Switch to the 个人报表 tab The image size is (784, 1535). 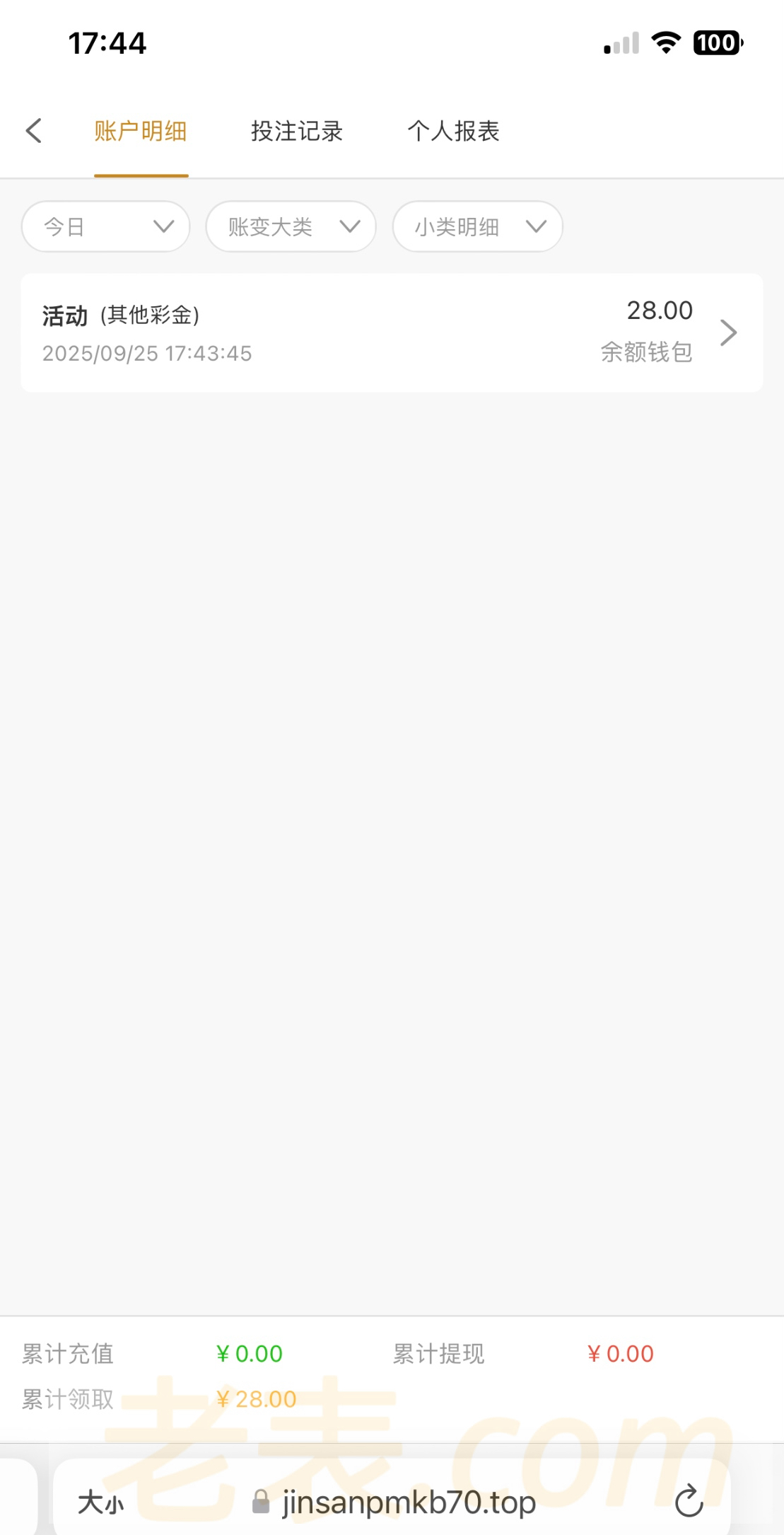point(453,131)
